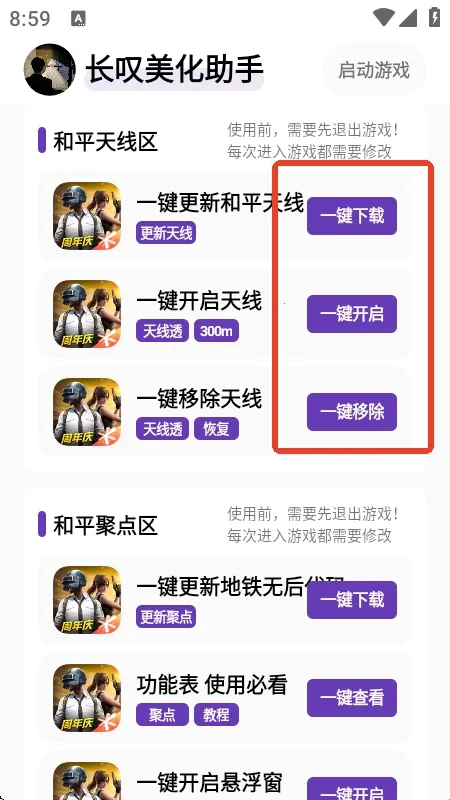Tap 一键下载 for 一键更新地铁无后
The width and height of the screenshot is (450, 800).
pyautogui.click(x=352, y=599)
